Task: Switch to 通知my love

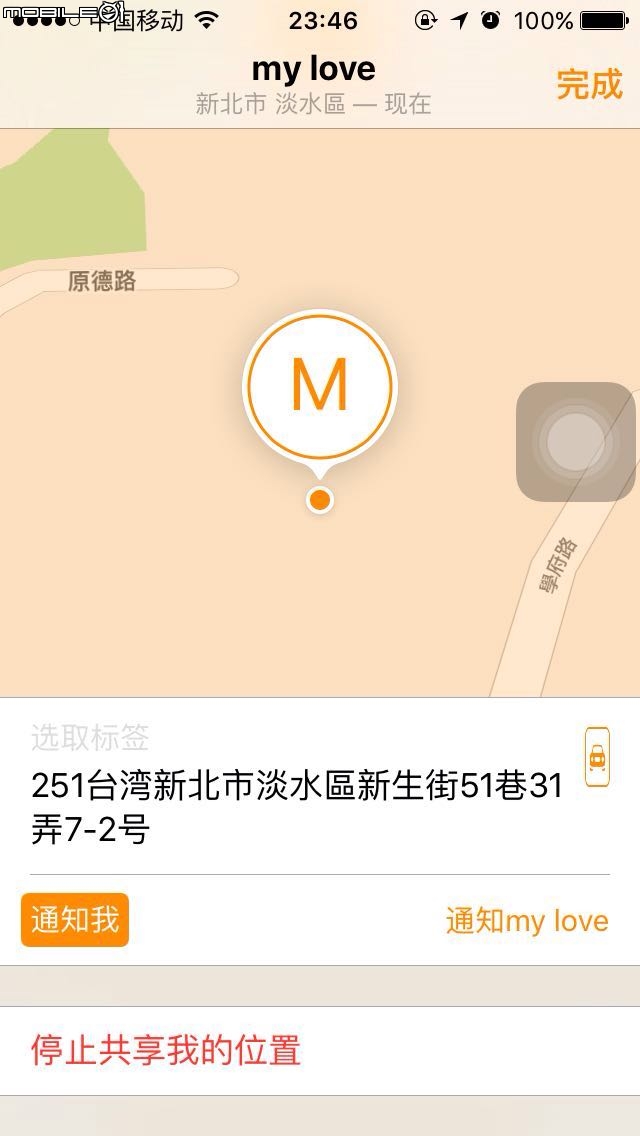Action: [x=527, y=921]
